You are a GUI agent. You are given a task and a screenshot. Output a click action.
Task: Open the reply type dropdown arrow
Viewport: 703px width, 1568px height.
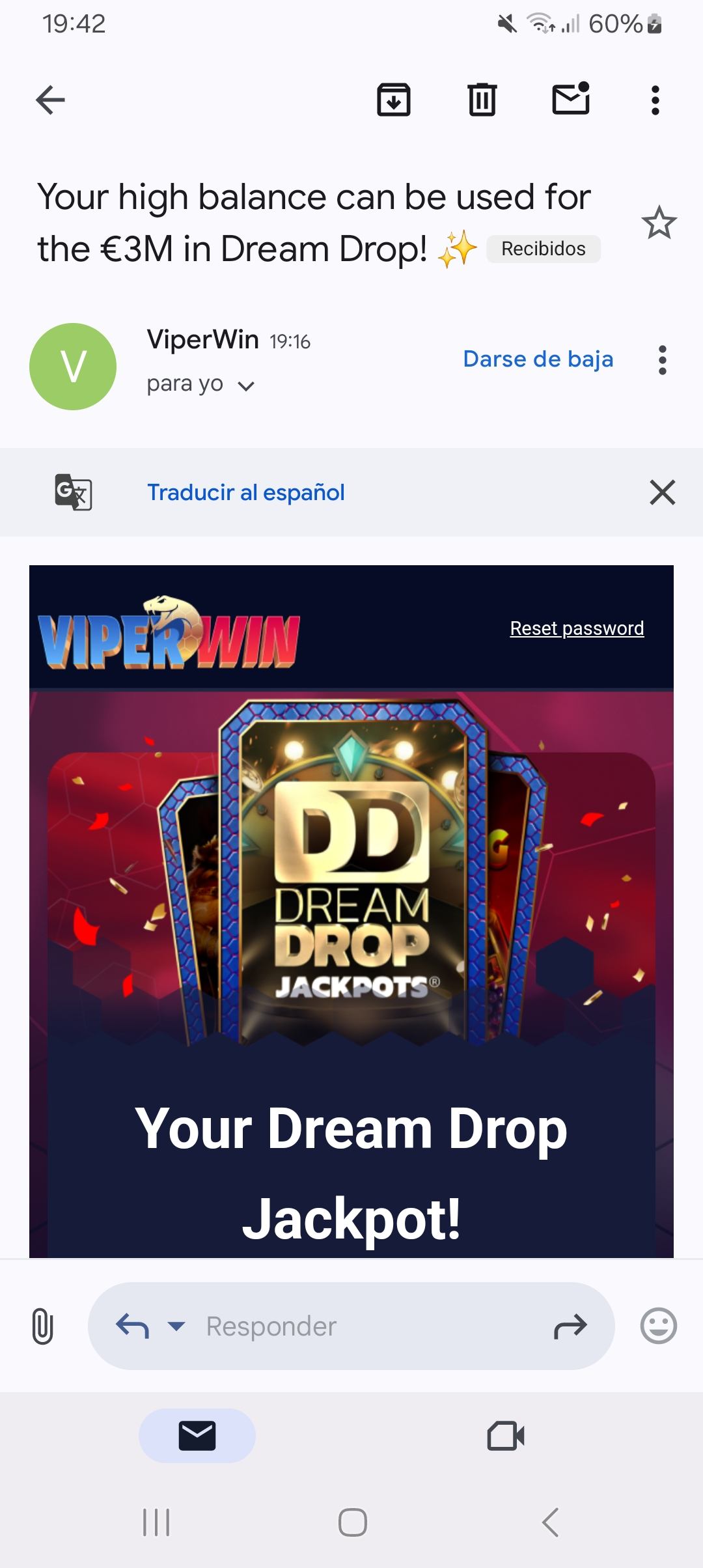click(176, 1326)
